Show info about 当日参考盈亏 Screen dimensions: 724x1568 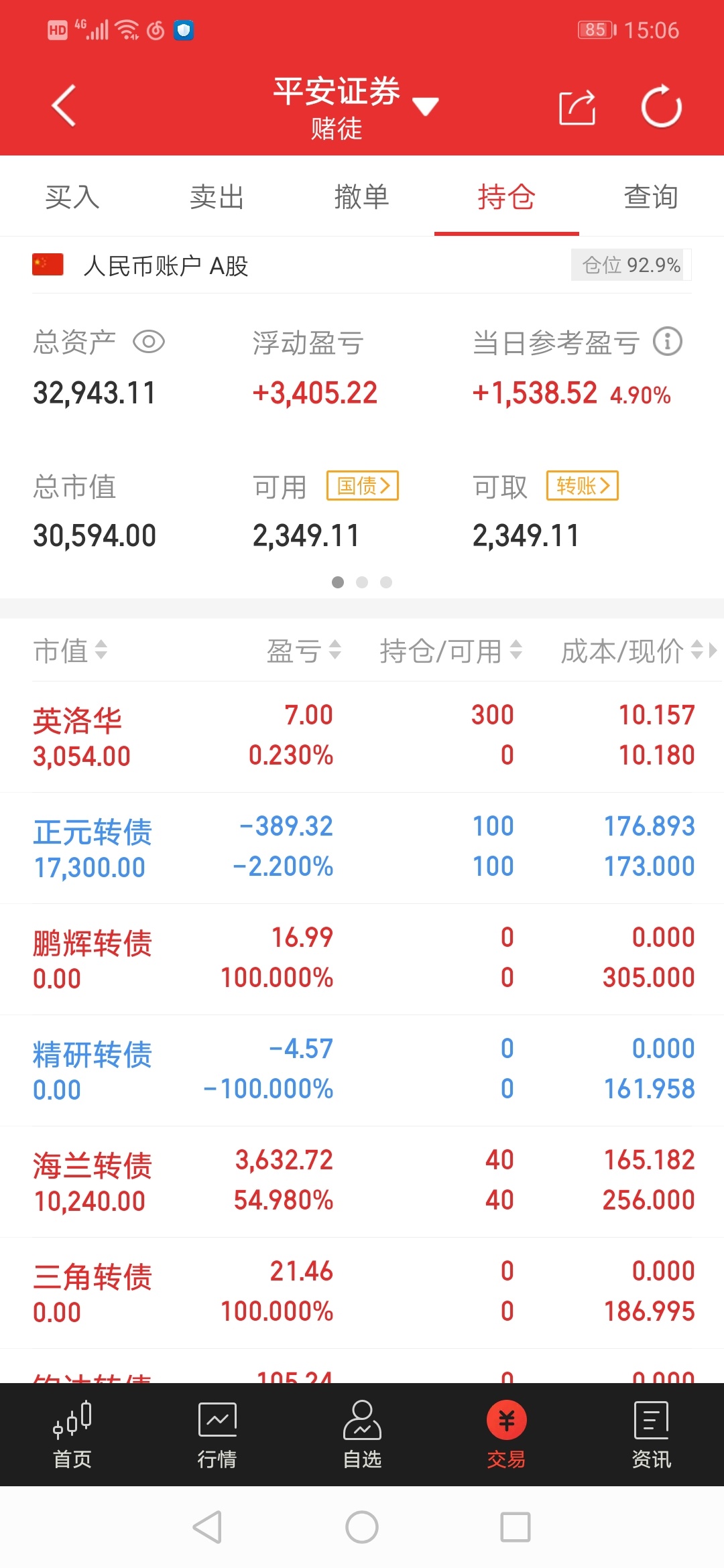click(668, 342)
